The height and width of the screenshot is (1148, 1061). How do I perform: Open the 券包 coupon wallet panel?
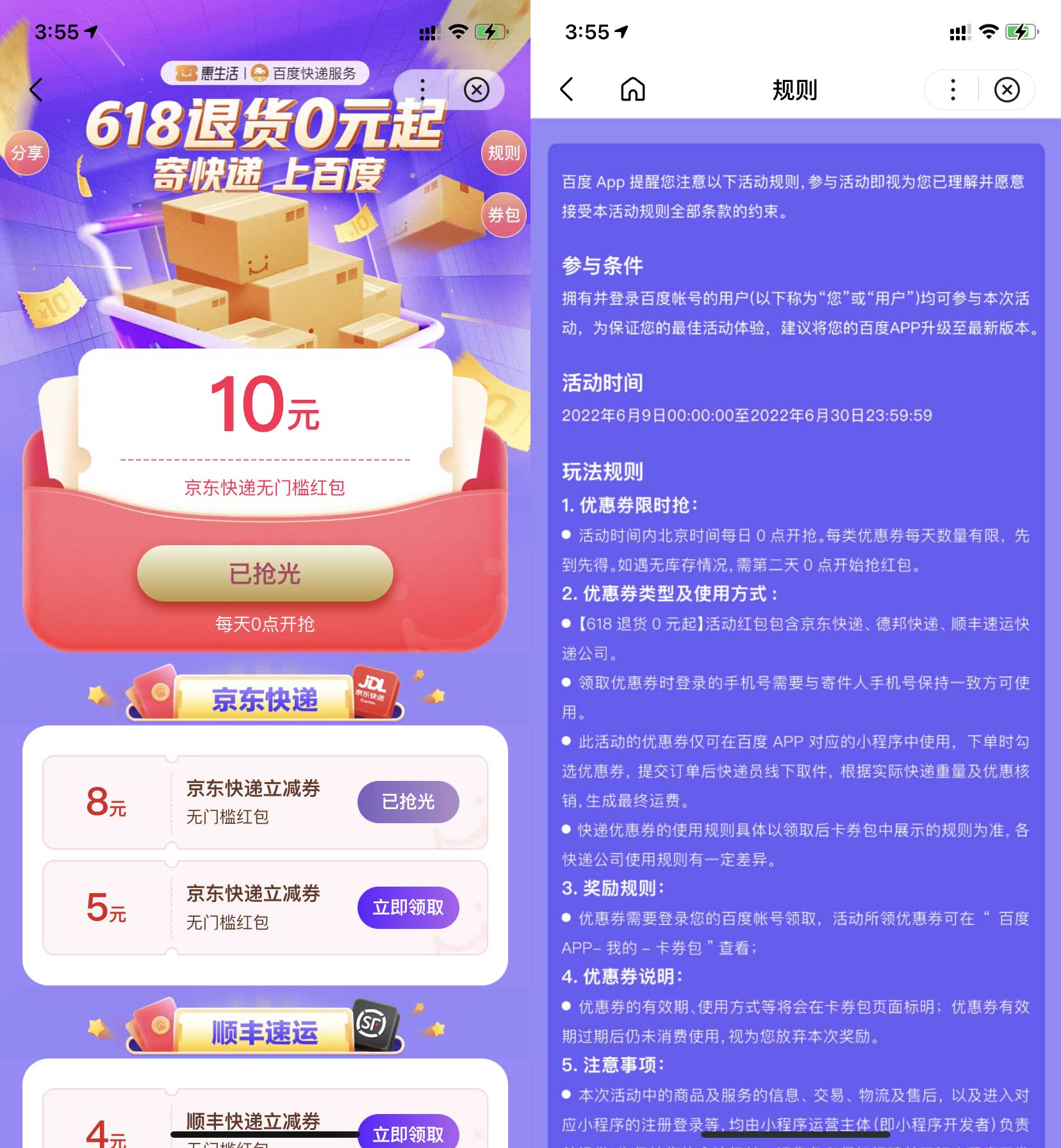pyautogui.click(x=504, y=214)
